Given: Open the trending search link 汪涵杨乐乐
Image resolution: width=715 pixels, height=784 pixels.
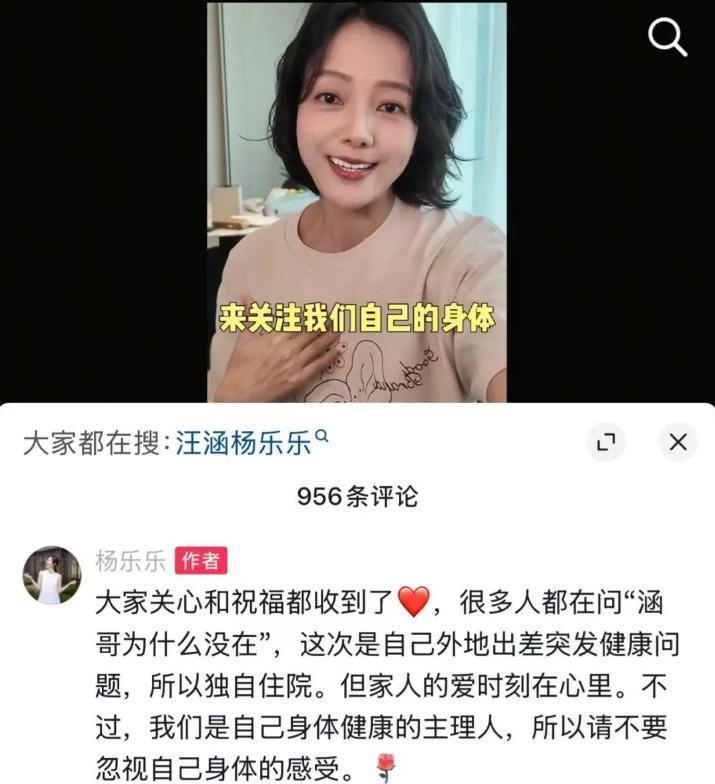Looking at the screenshot, I should [245, 442].
